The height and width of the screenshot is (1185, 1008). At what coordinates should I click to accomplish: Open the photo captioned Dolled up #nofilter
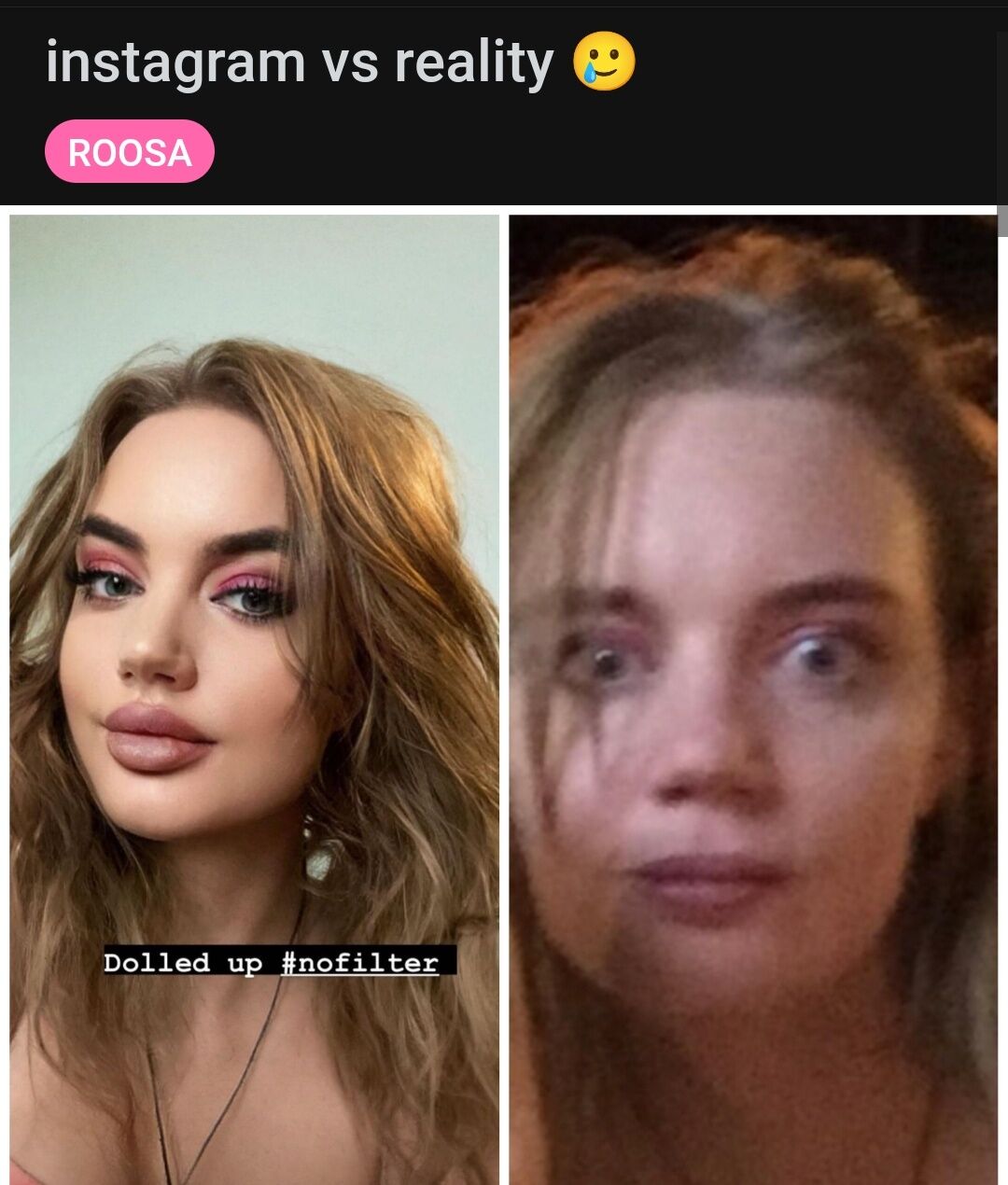coord(254,700)
